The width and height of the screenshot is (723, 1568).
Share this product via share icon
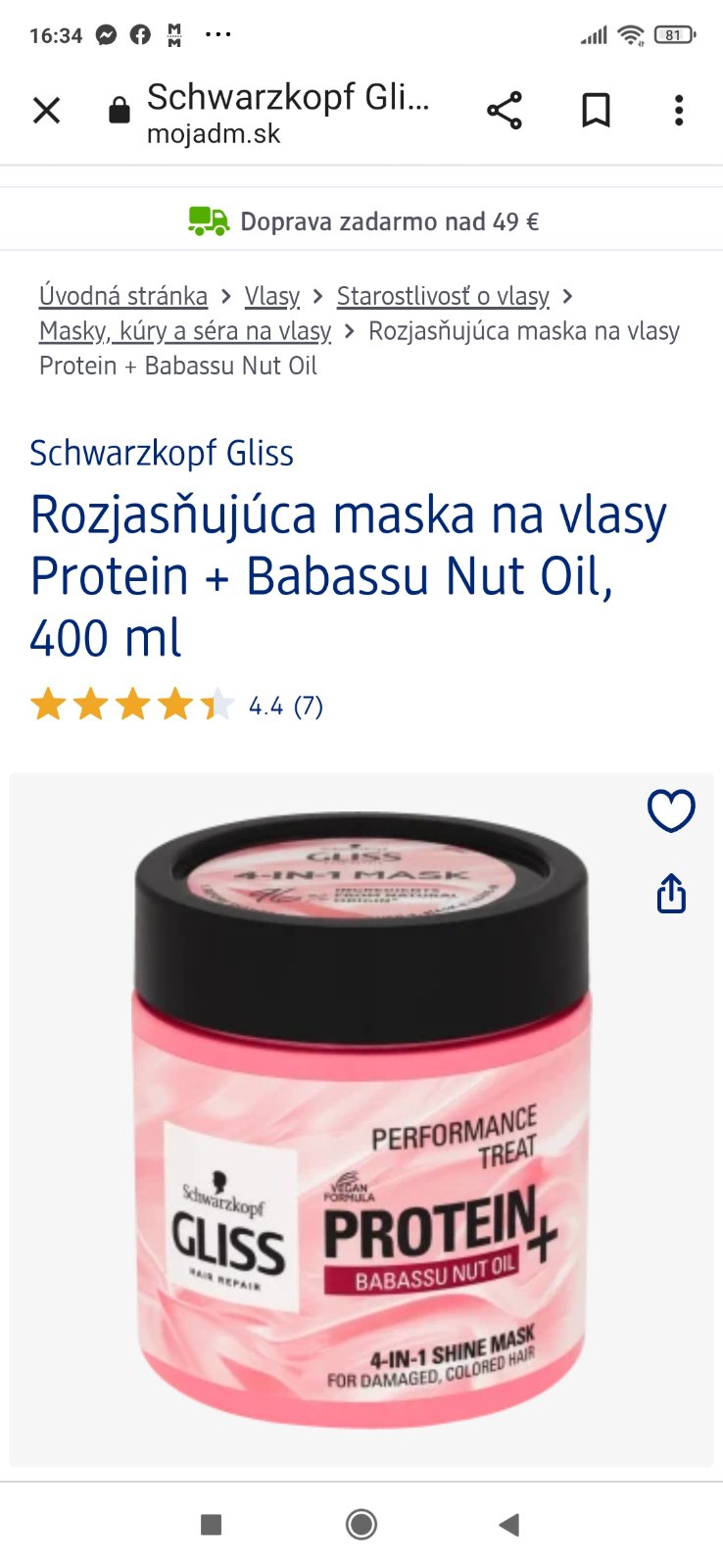(x=671, y=894)
